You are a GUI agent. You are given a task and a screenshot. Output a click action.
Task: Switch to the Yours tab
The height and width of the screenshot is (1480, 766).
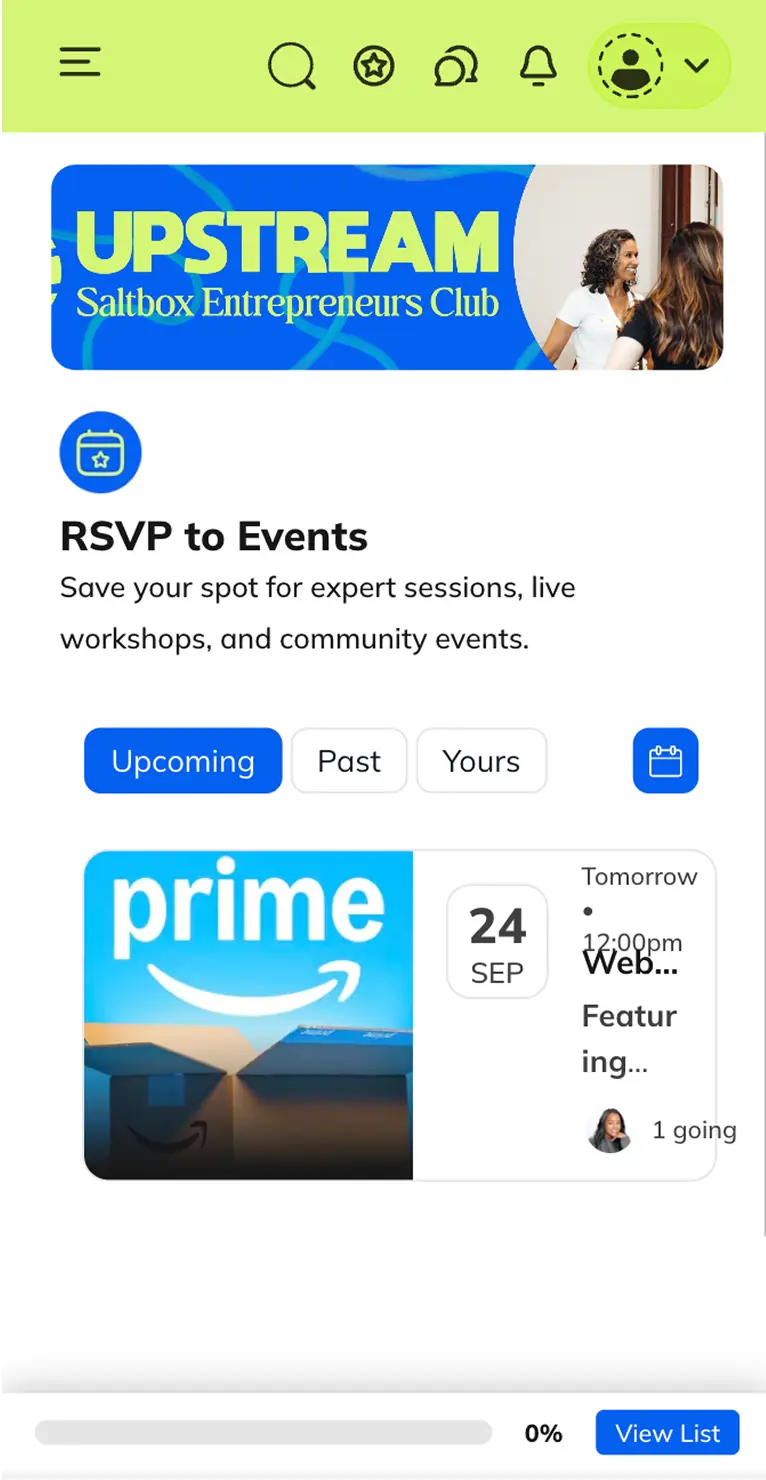481,761
